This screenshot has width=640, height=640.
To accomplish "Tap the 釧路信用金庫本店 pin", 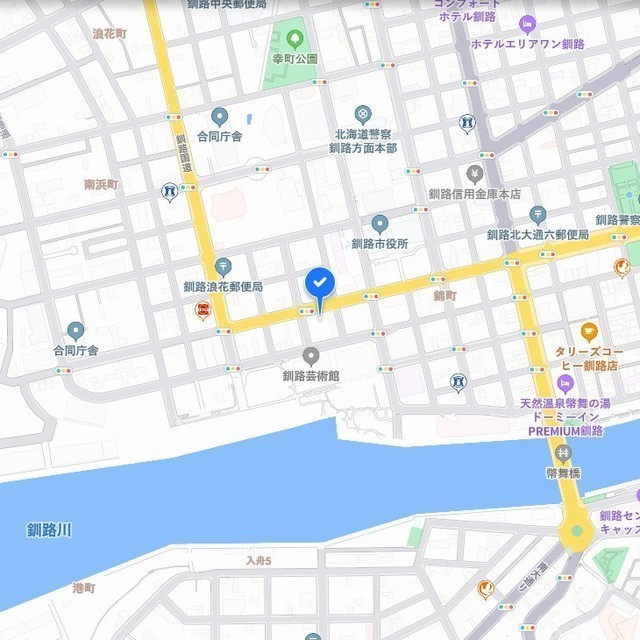I will point(475,174).
